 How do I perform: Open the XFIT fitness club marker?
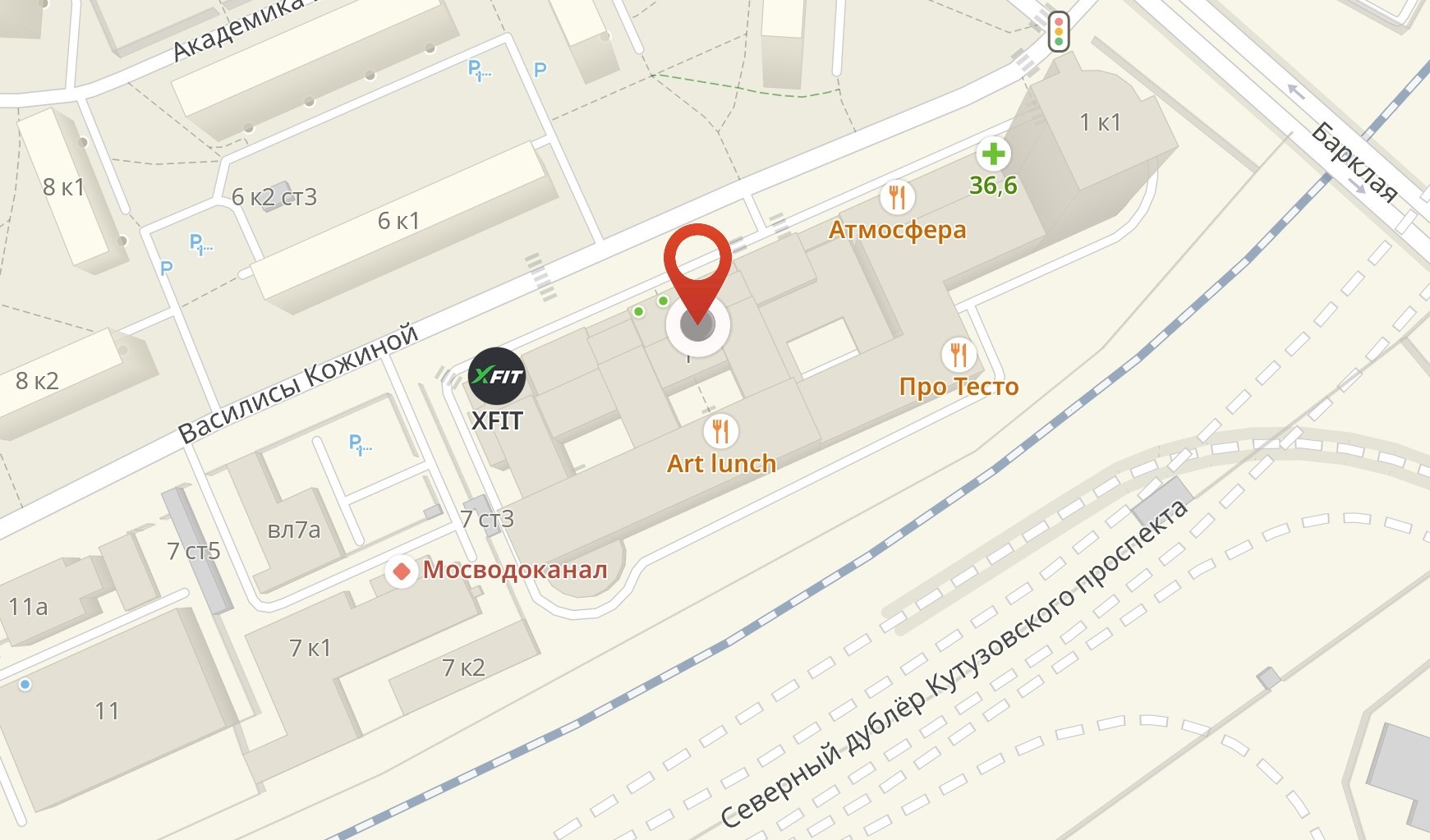pyautogui.click(x=496, y=377)
